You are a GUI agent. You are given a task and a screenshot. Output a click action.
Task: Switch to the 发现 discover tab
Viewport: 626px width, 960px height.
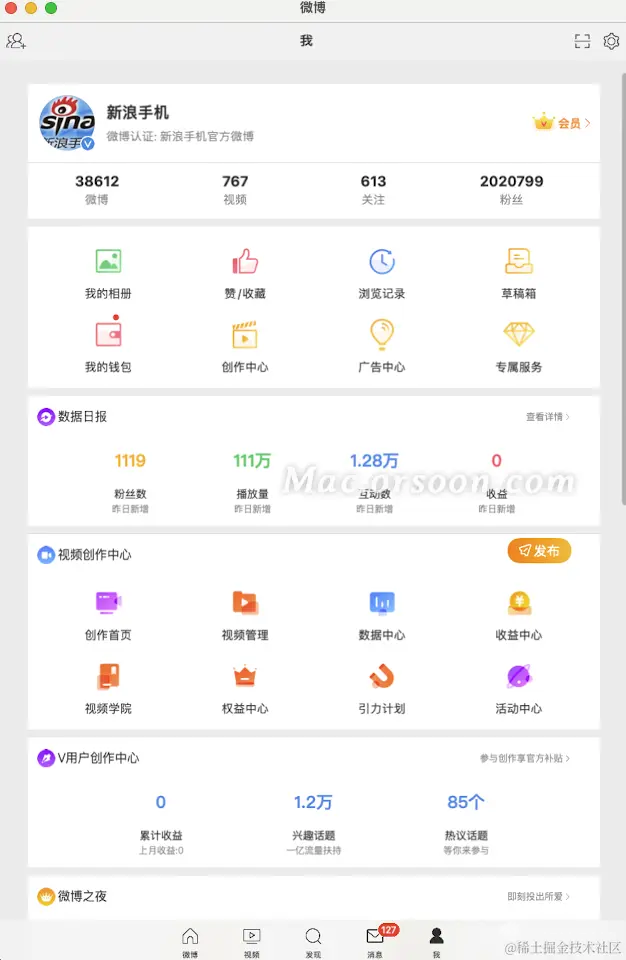313,943
